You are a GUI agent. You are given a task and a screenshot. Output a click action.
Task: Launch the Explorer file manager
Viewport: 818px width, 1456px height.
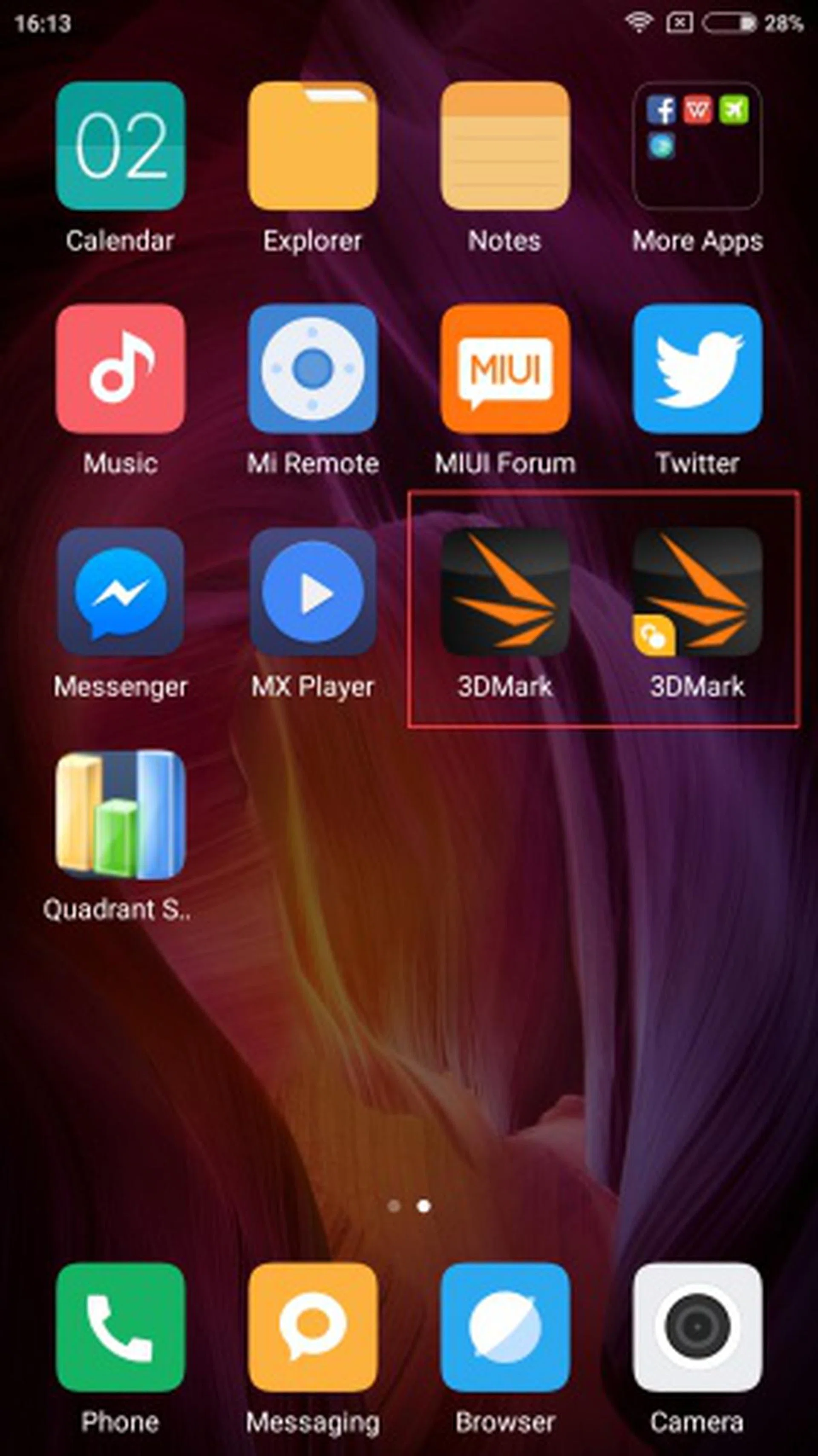(312, 146)
